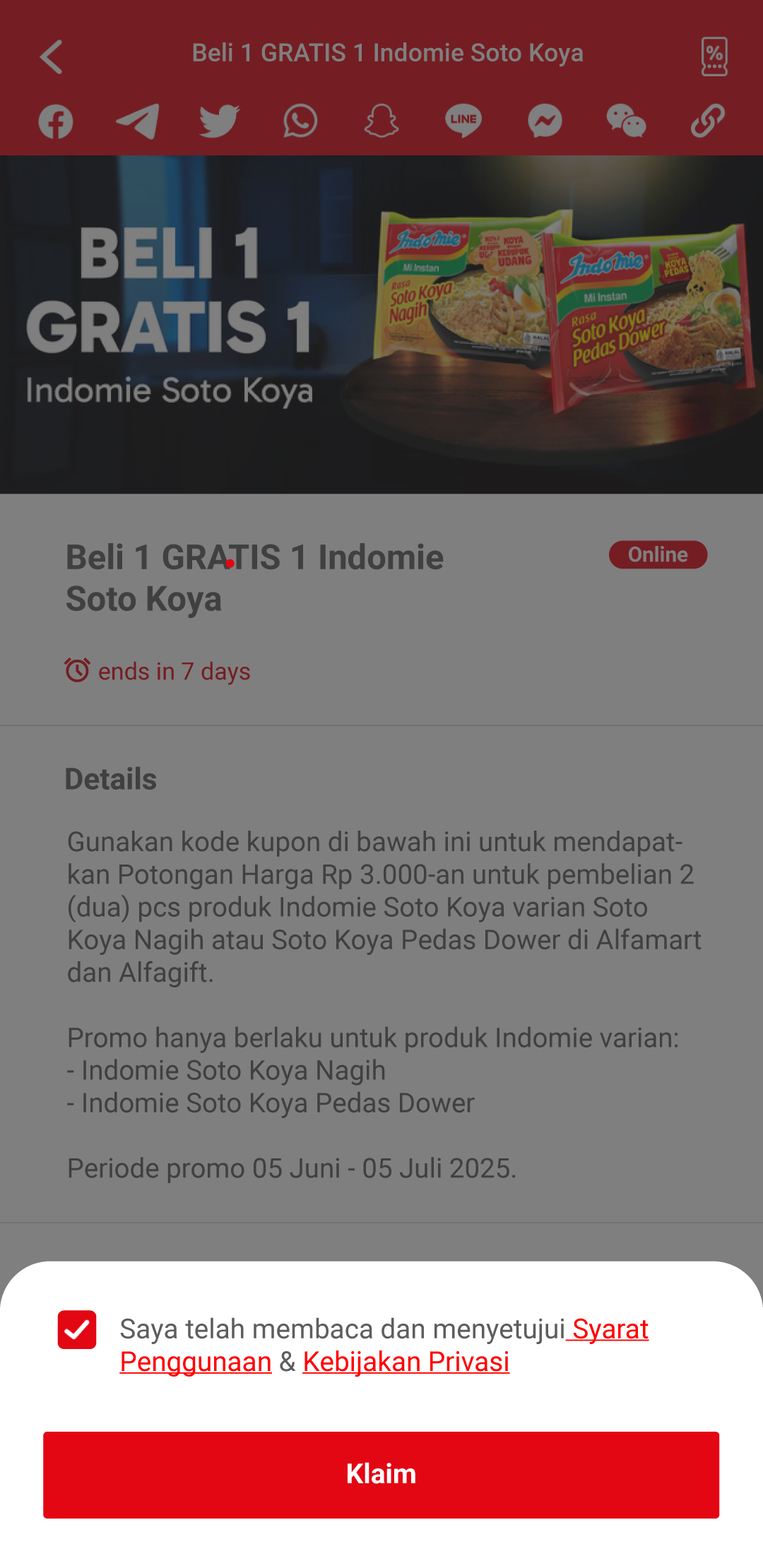Uncheck the terms agreement checkbox
This screenshot has width=763, height=1568.
[x=77, y=1329]
